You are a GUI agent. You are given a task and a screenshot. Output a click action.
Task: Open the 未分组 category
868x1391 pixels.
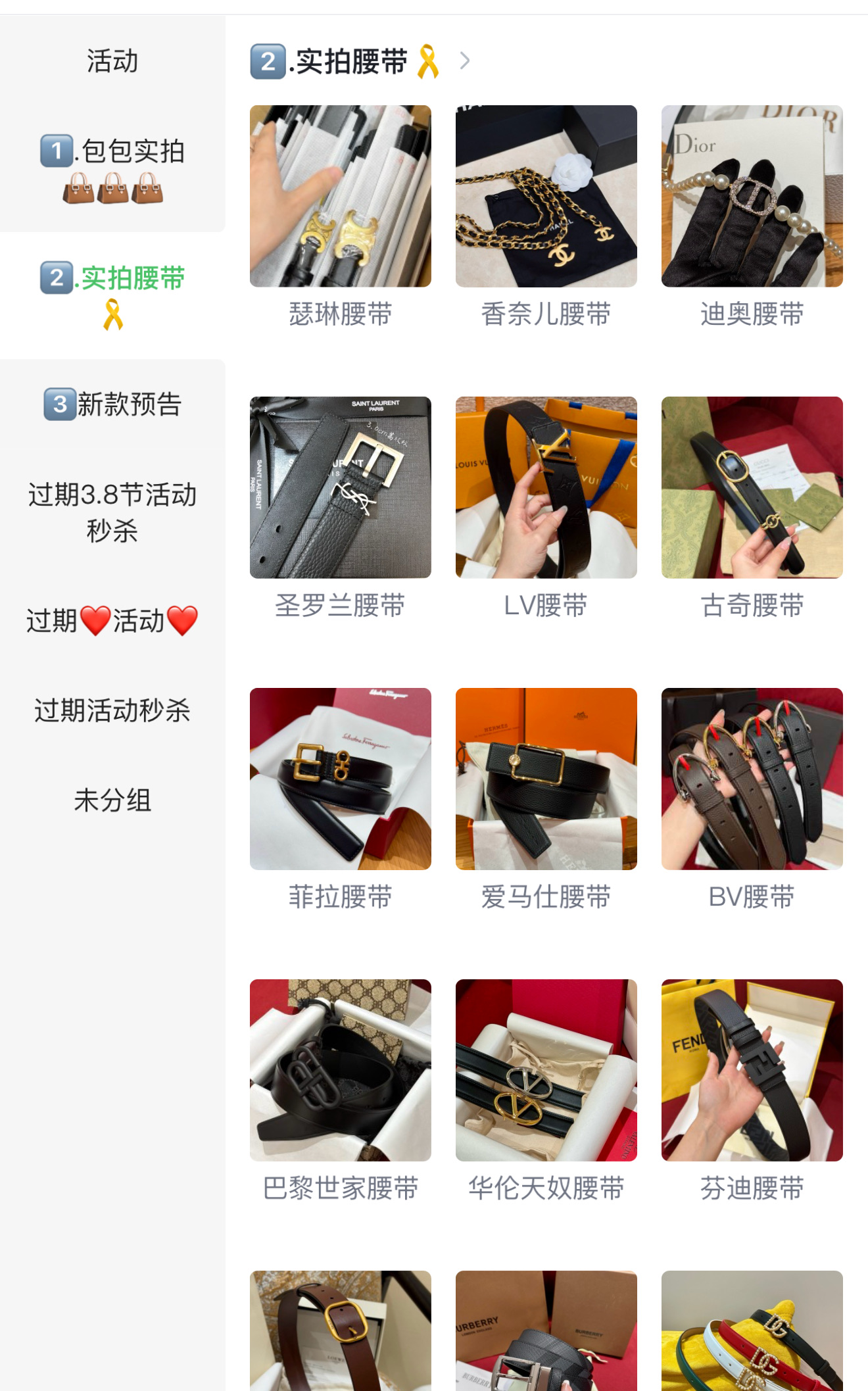[112, 800]
